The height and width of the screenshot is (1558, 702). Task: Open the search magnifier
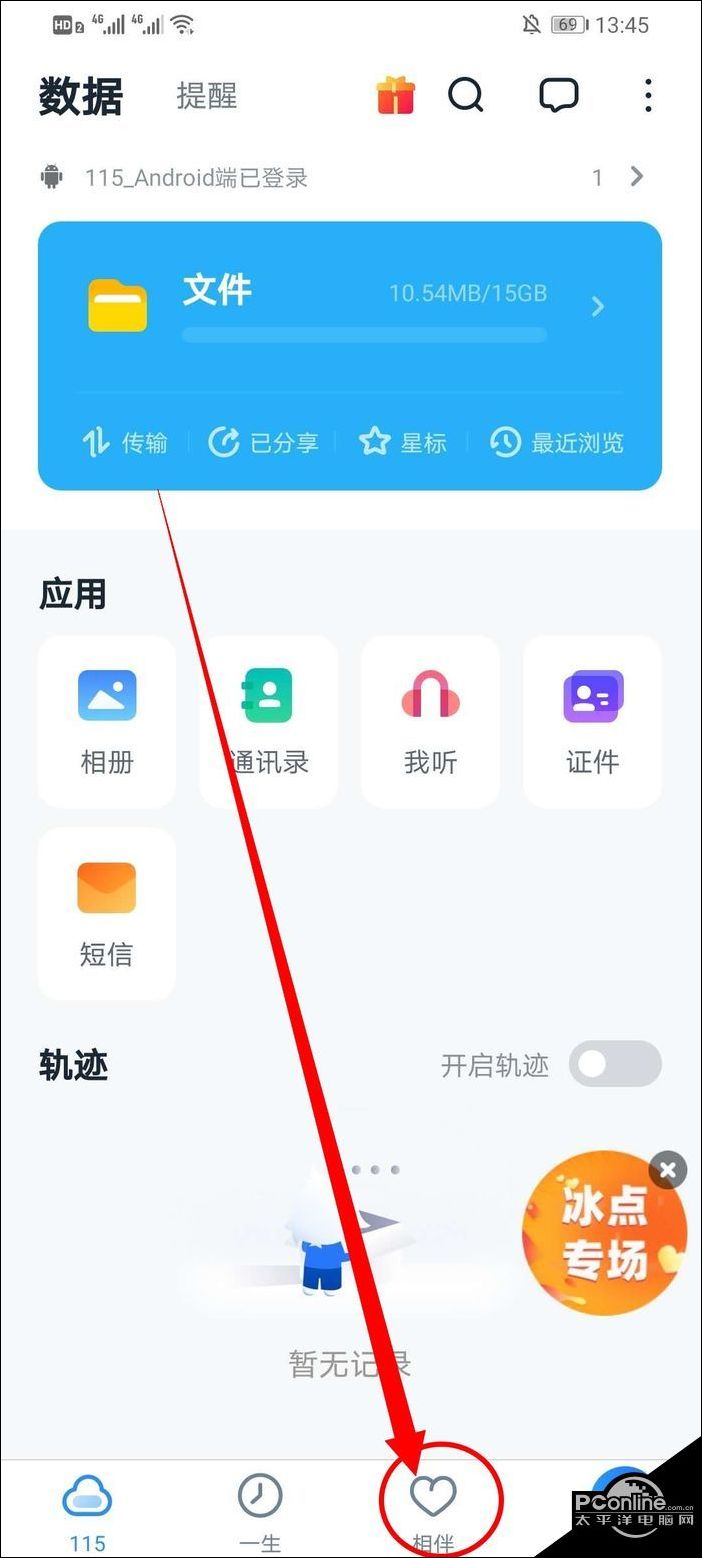466,96
